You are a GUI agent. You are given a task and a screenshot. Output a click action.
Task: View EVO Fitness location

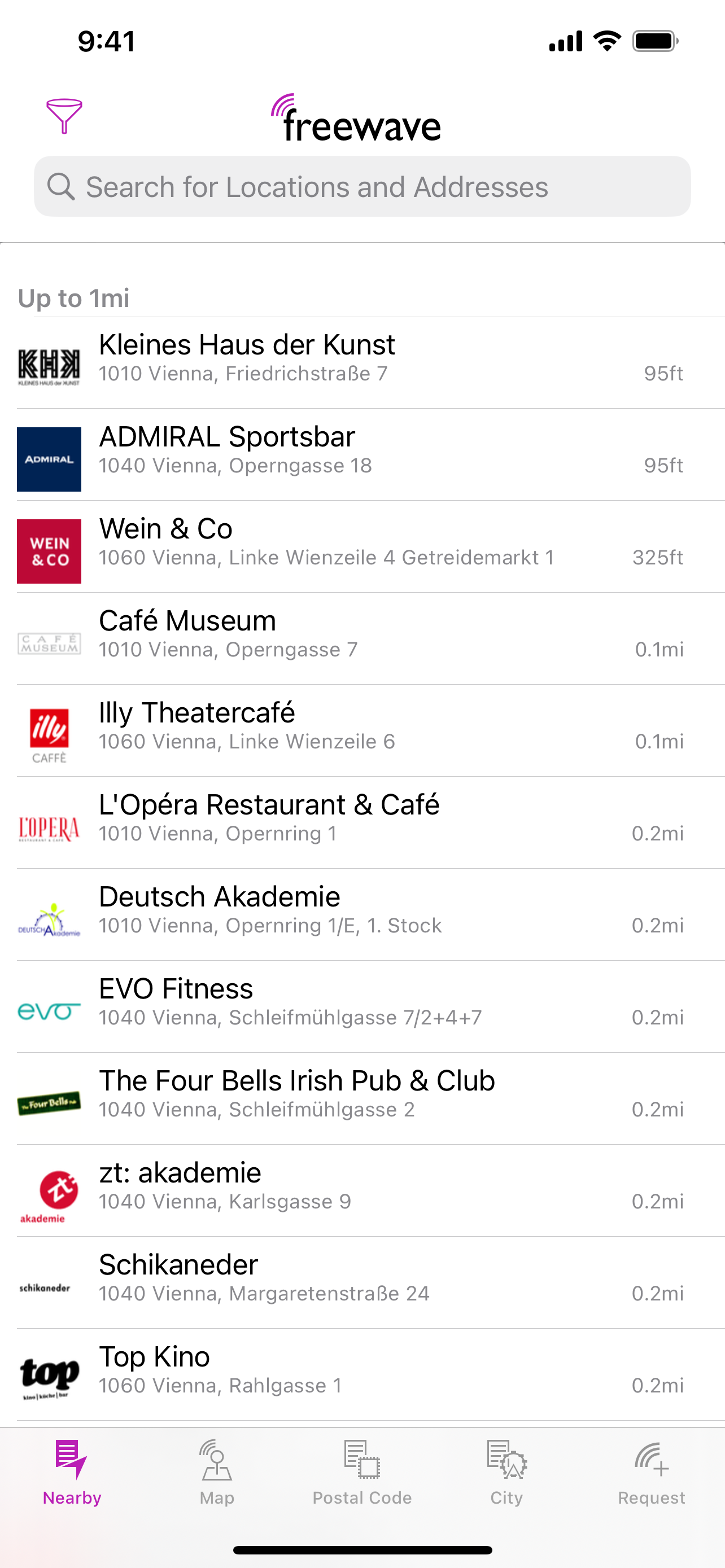click(x=362, y=1006)
